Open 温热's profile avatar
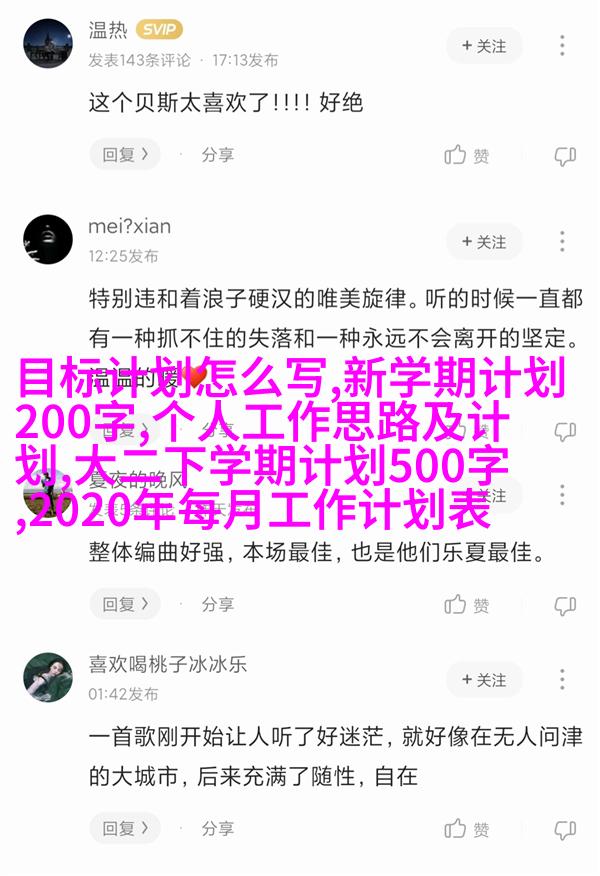Viewport: 600px width, 876px height. (x=47, y=46)
